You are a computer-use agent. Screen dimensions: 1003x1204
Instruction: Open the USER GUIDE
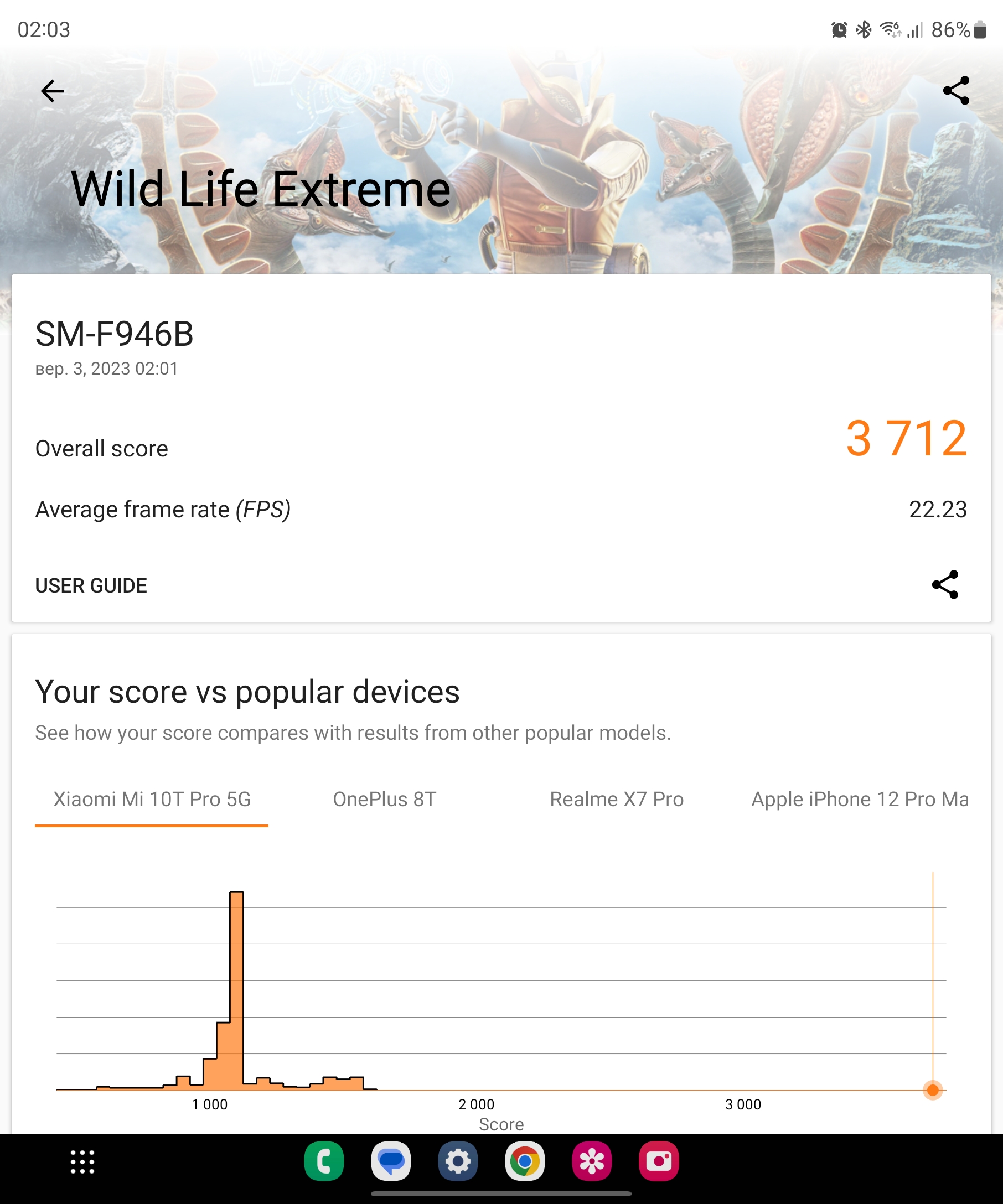coord(91,585)
